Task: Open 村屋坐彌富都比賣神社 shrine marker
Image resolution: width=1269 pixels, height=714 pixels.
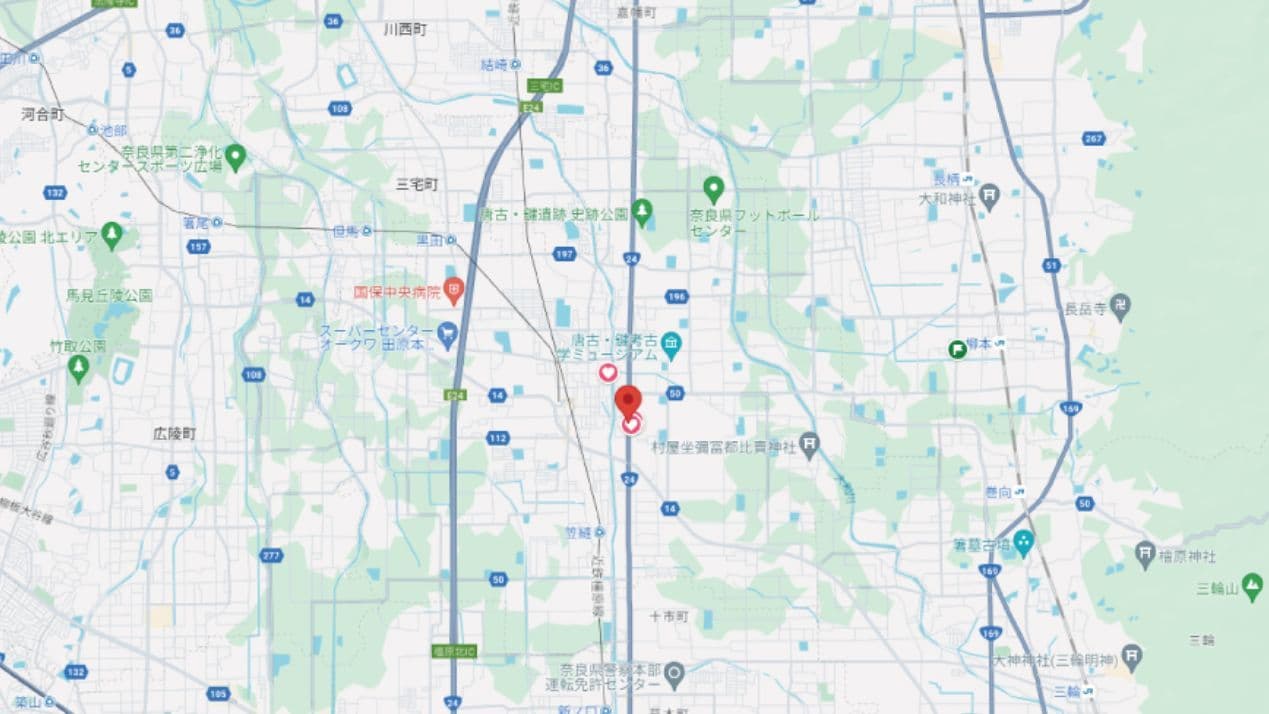Action: pyautogui.click(x=811, y=441)
